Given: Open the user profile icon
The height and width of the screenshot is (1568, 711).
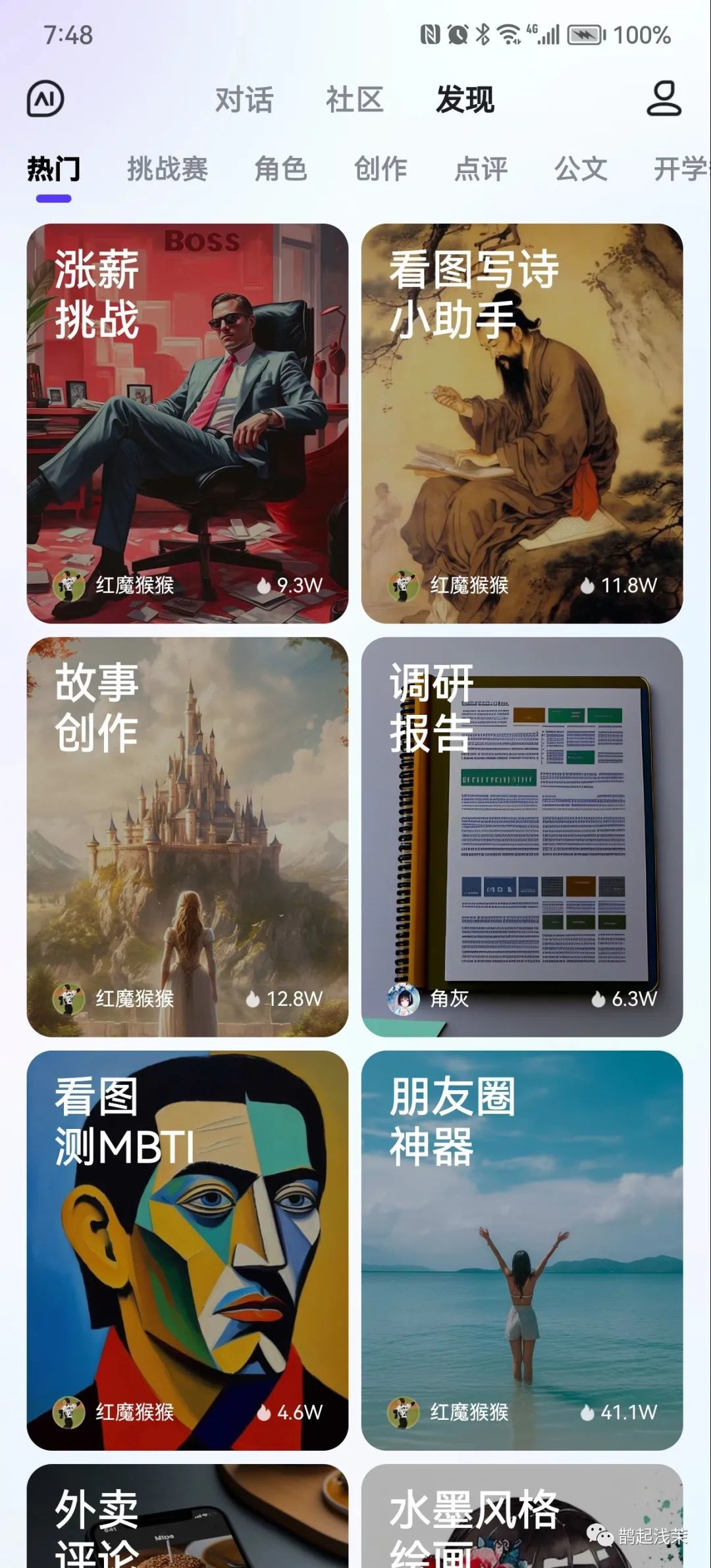Looking at the screenshot, I should coord(664,99).
